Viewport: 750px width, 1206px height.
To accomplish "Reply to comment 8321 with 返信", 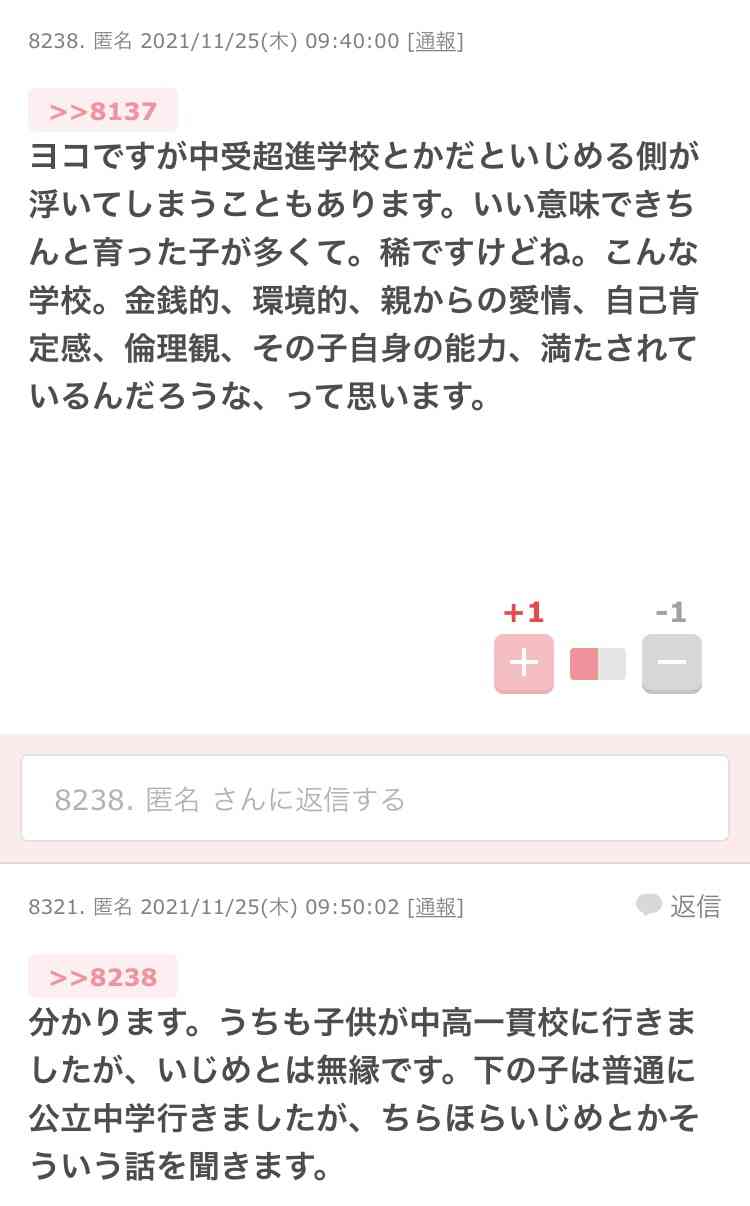I will (x=678, y=906).
